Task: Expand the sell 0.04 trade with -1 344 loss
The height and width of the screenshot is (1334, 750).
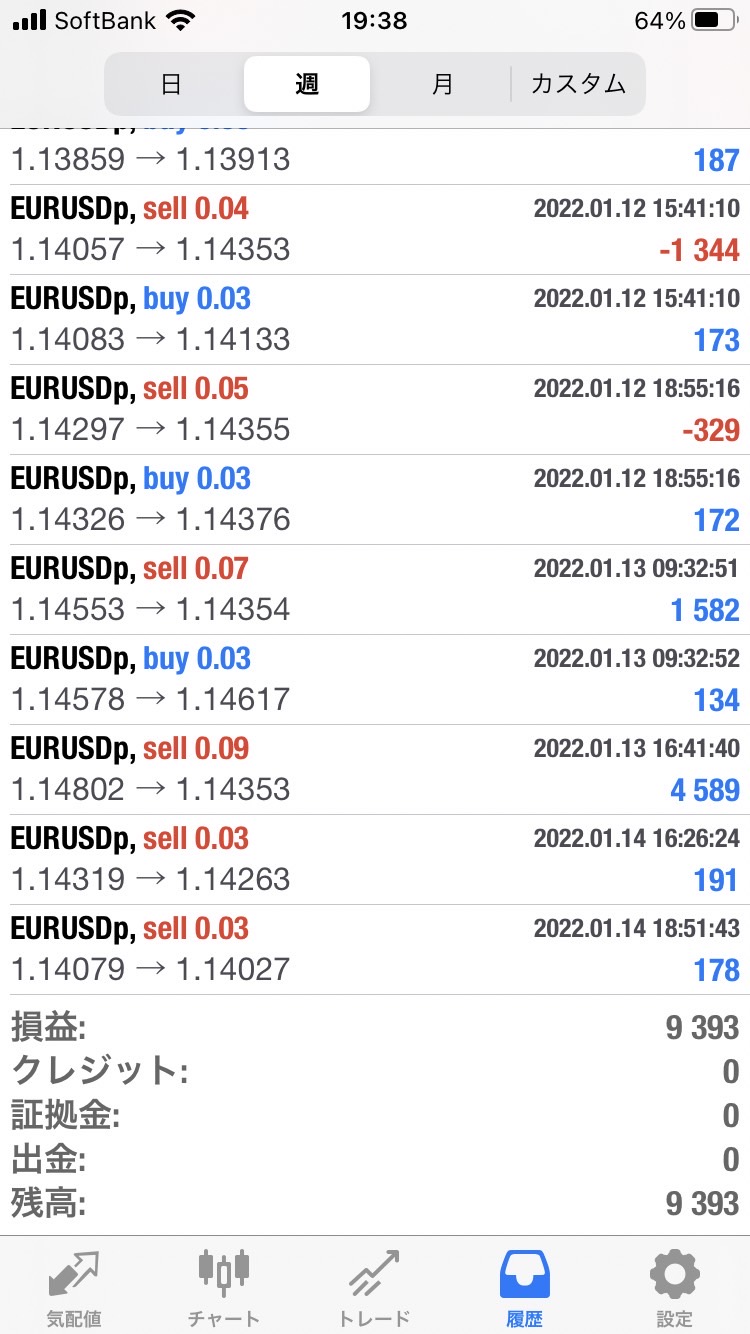Action: [375, 230]
